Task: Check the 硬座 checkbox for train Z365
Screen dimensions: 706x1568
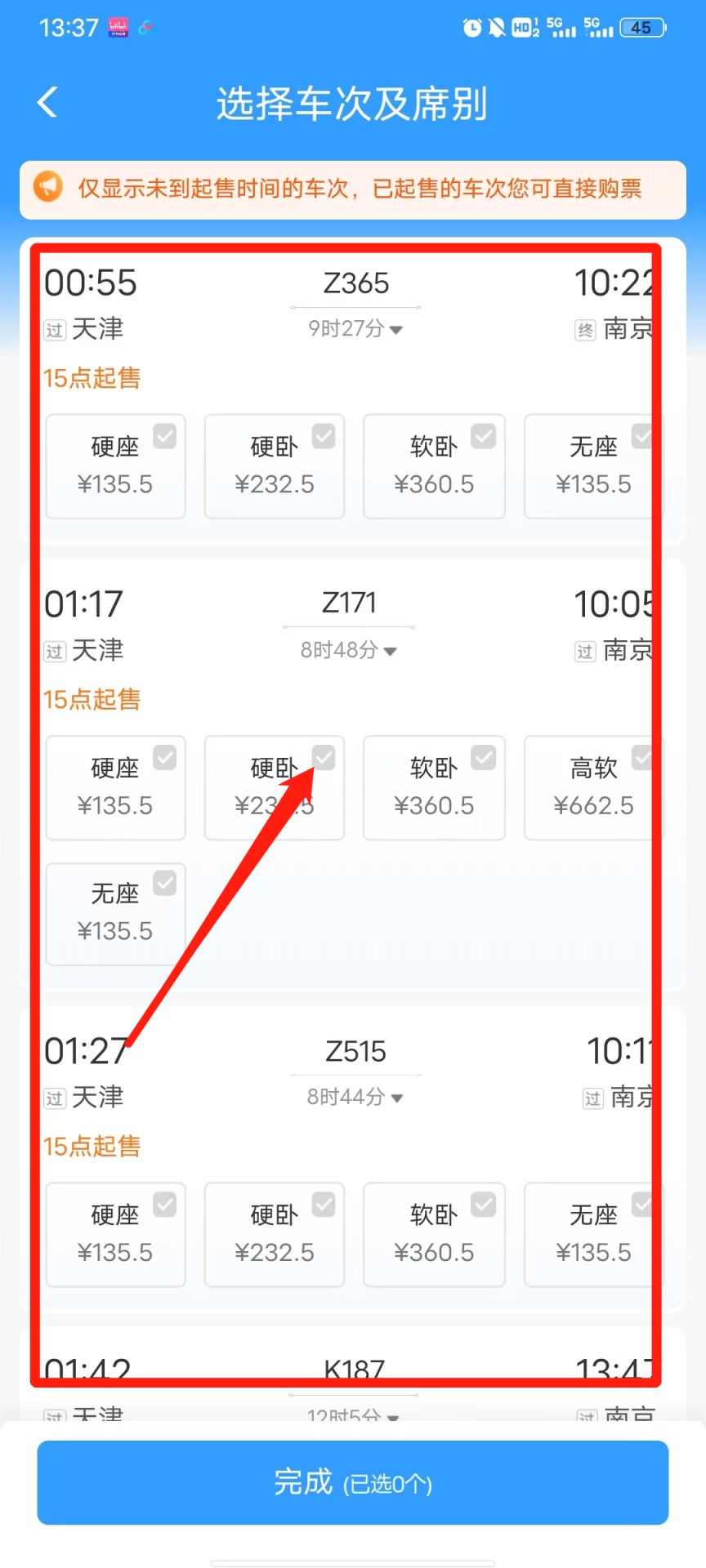Action: (165, 437)
